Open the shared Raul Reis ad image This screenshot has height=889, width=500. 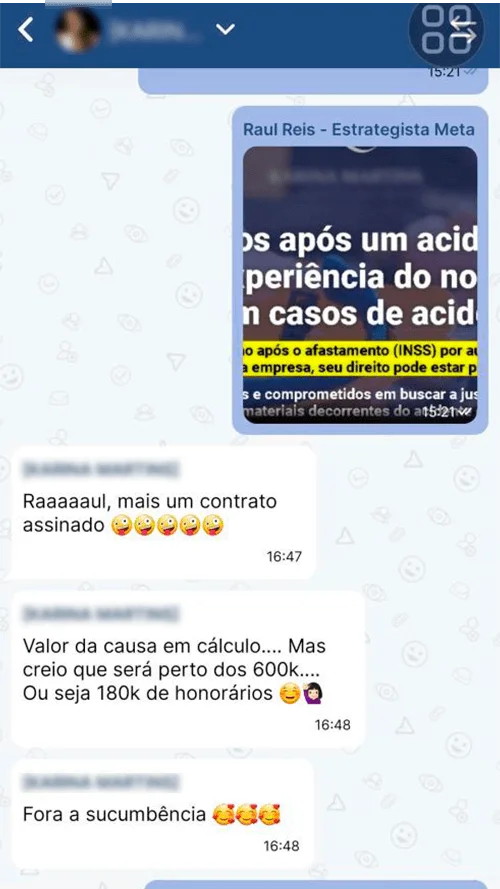tap(360, 285)
